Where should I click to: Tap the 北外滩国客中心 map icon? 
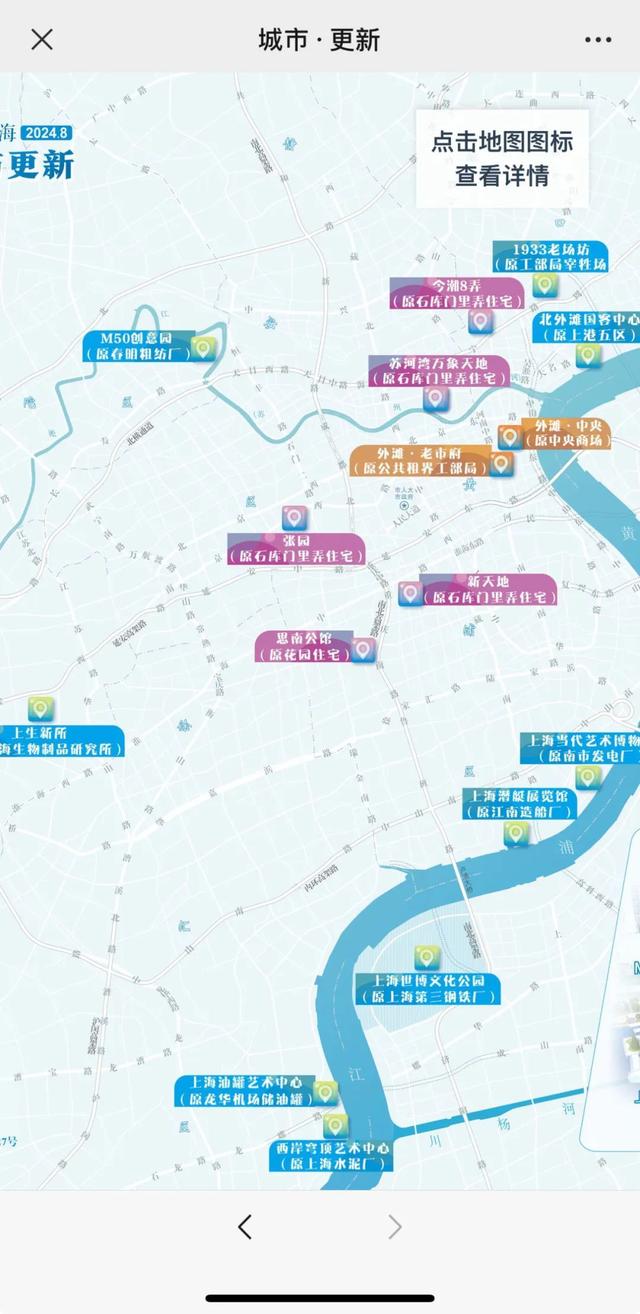(588, 356)
